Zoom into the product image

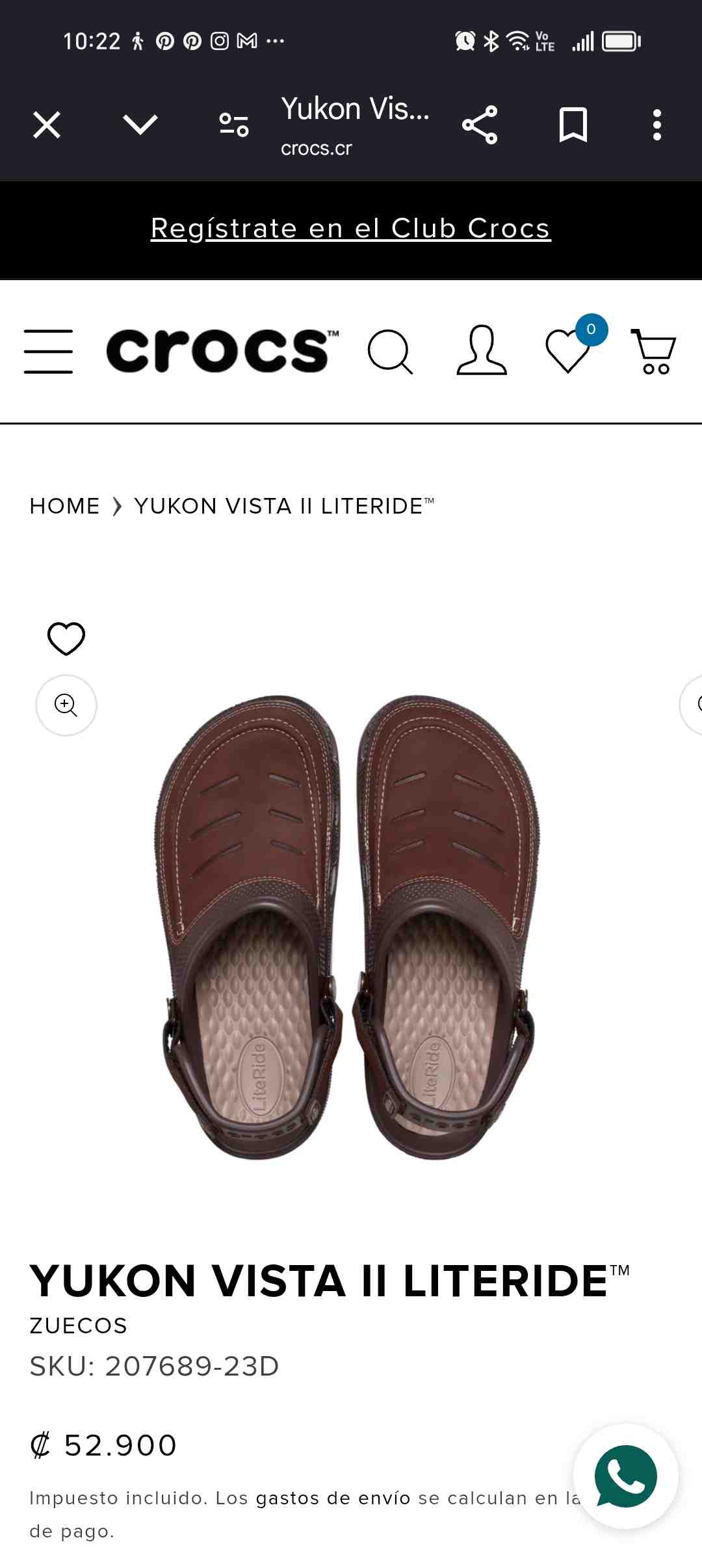point(66,705)
